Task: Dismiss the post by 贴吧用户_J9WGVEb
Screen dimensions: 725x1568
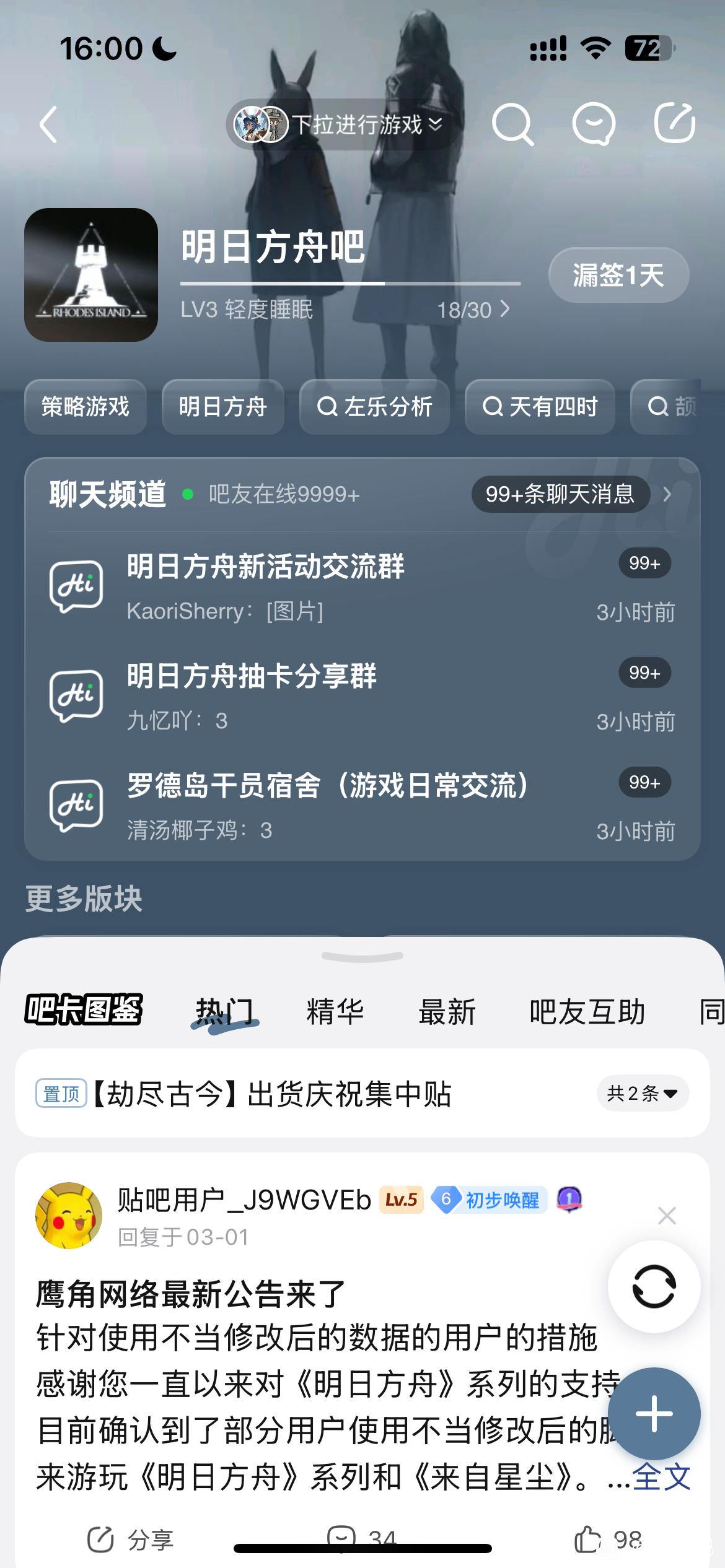Action: pyautogui.click(x=667, y=1216)
